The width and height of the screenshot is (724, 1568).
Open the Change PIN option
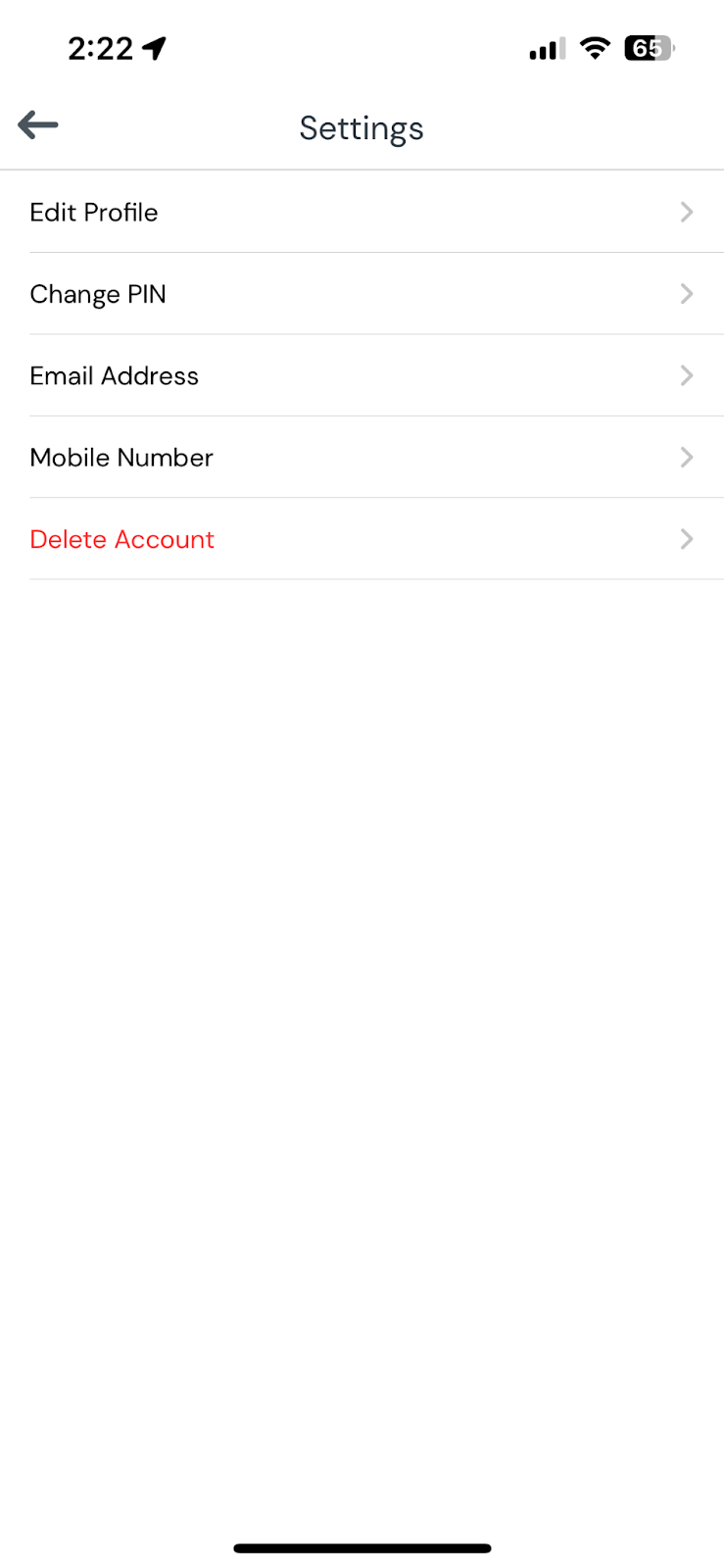(x=362, y=294)
